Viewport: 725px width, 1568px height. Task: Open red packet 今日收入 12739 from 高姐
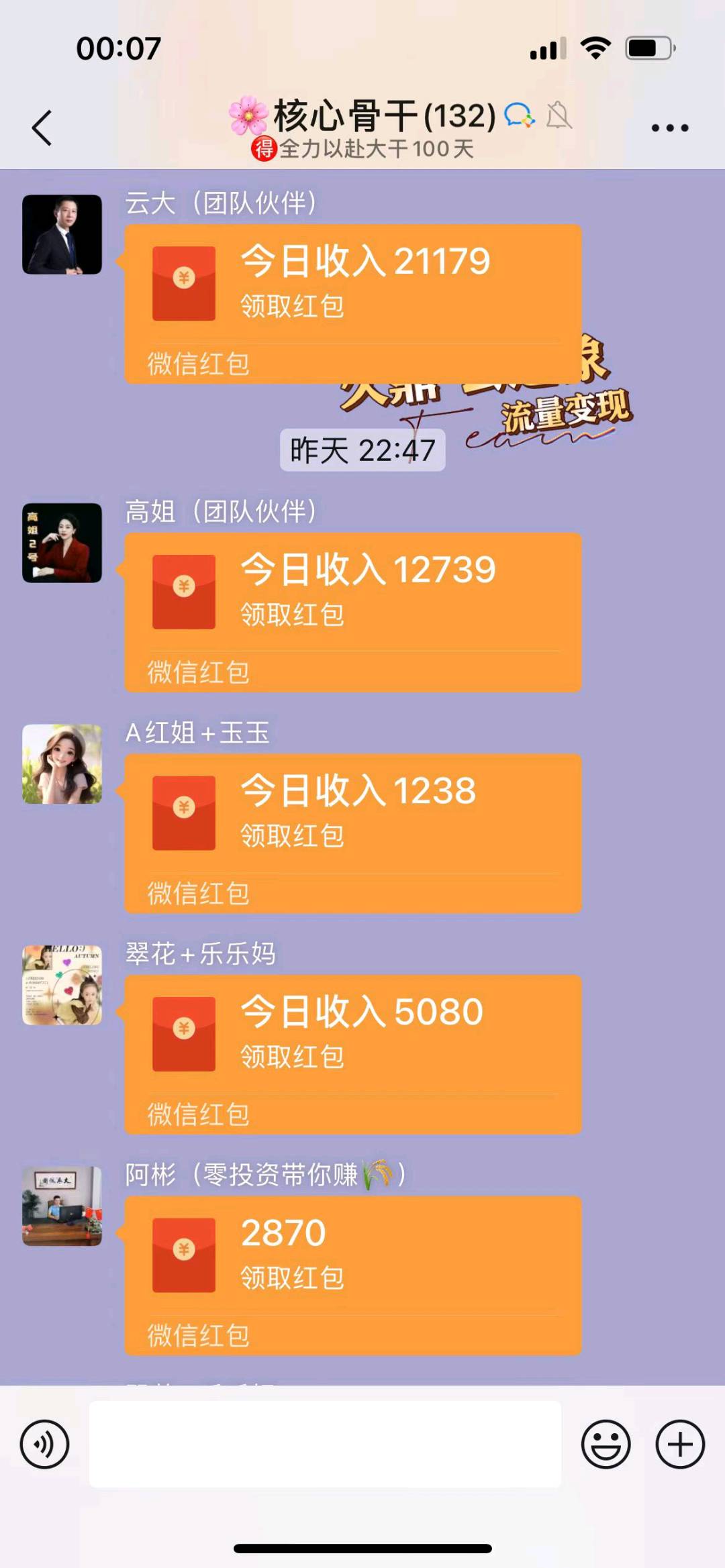[352, 611]
